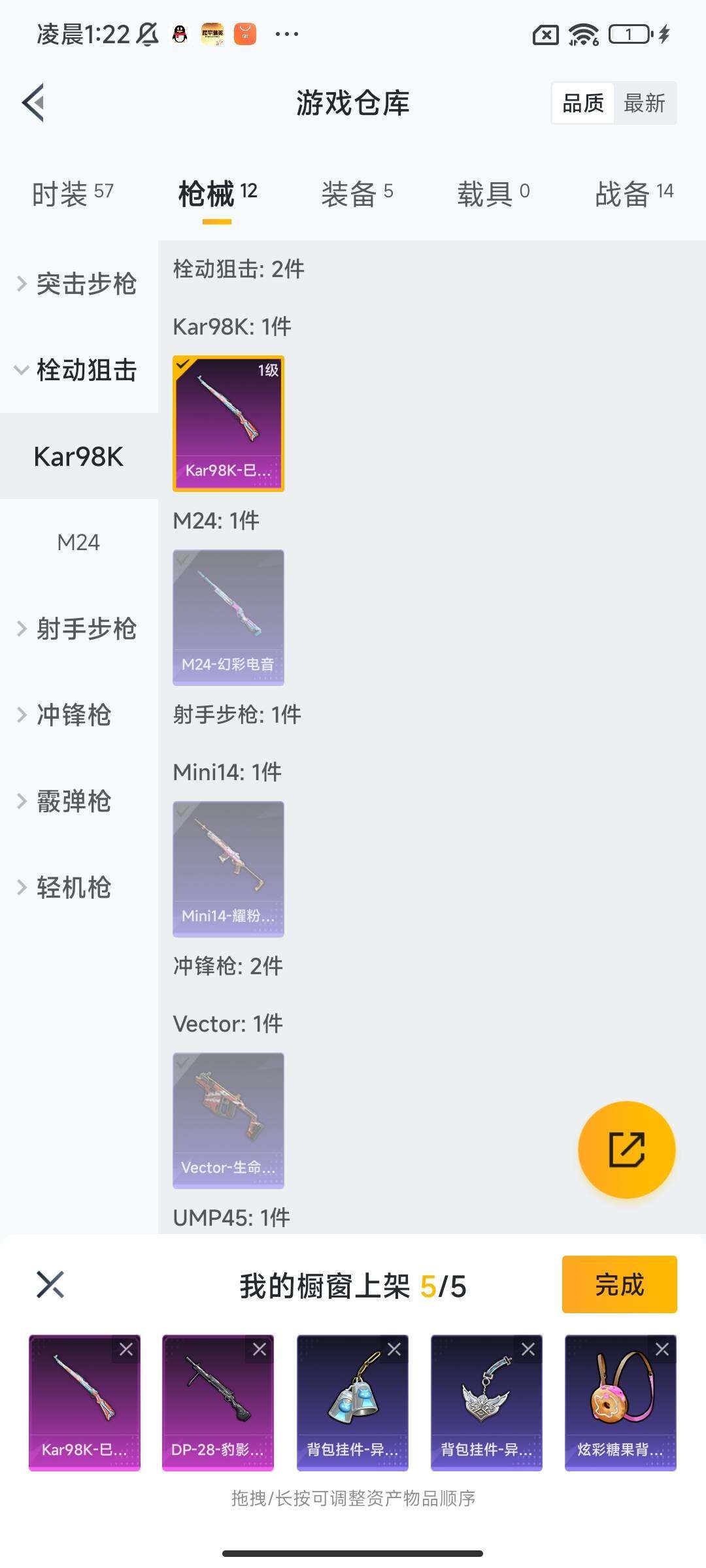Tap the 完成 button
This screenshot has height=1568, width=706.
tap(619, 1284)
